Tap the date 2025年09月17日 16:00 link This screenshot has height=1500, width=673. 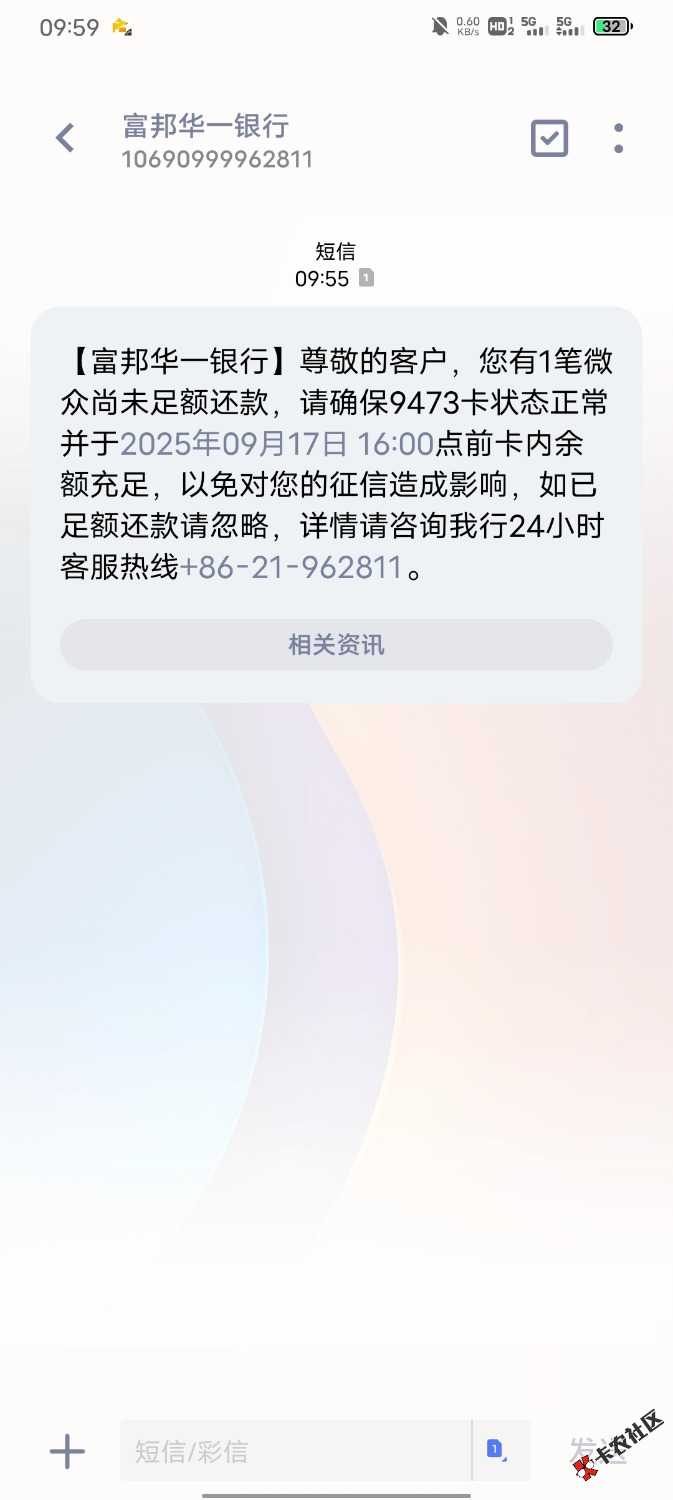coord(277,444)
